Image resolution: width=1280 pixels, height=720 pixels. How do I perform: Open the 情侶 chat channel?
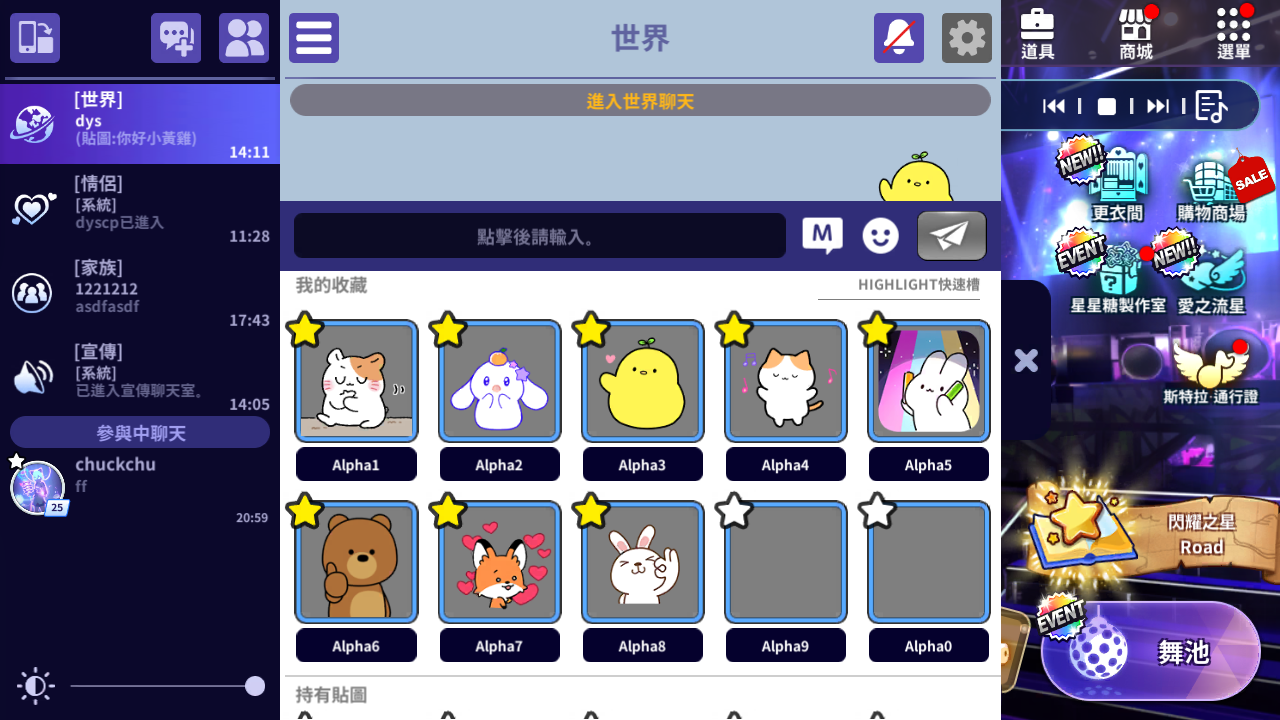click(140, 208)
